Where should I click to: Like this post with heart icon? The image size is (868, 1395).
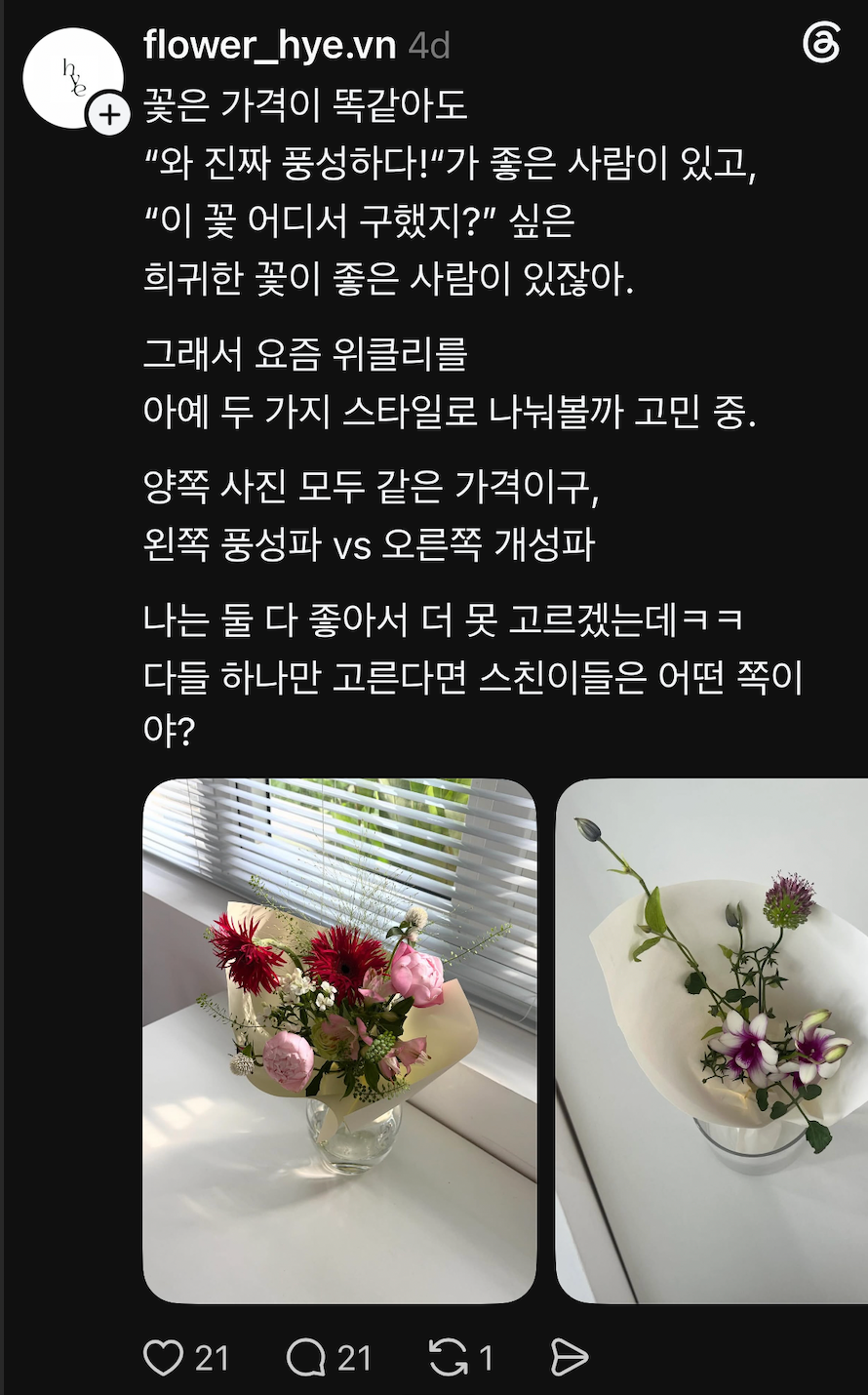164,1358
